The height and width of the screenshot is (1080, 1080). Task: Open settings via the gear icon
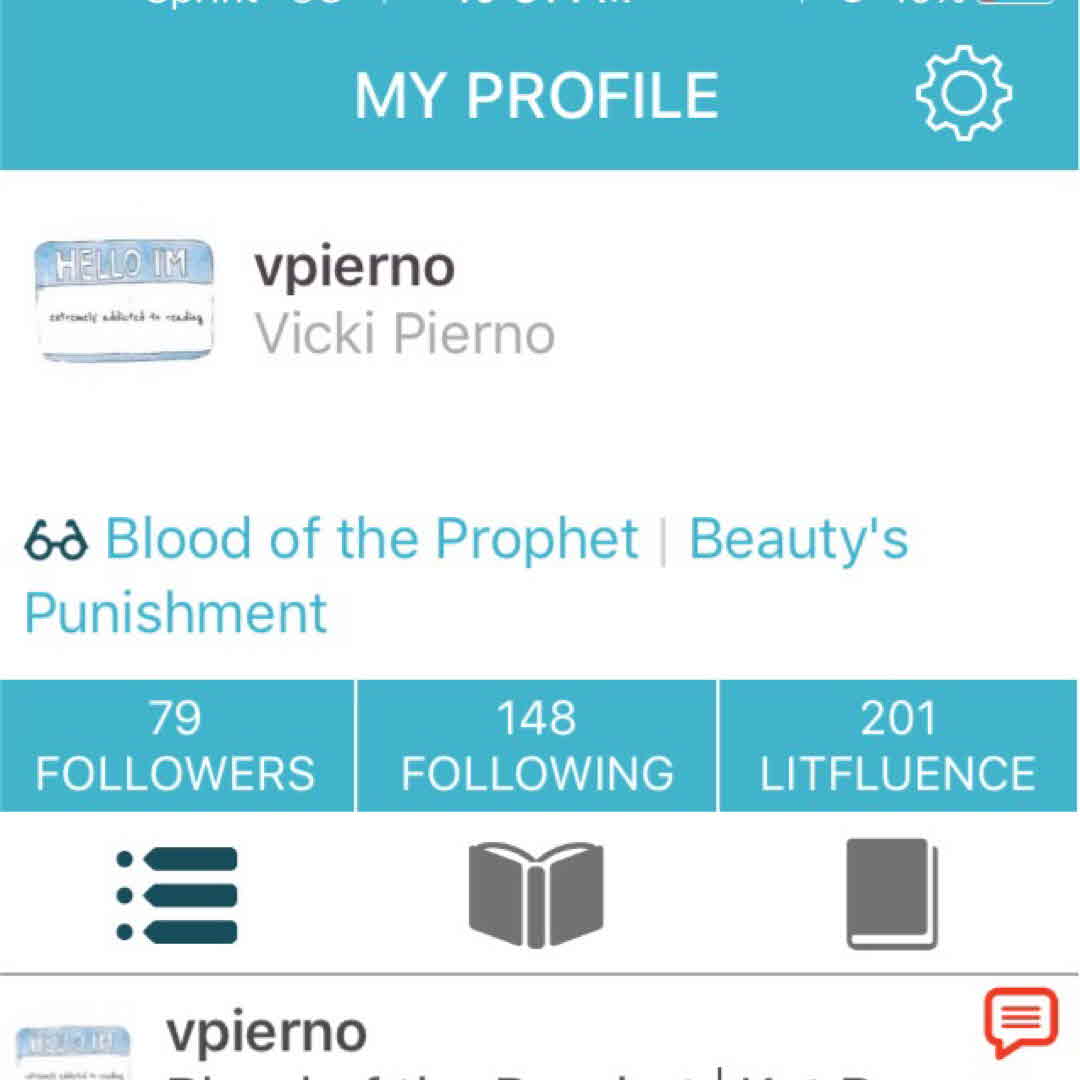tap(963, 93)
